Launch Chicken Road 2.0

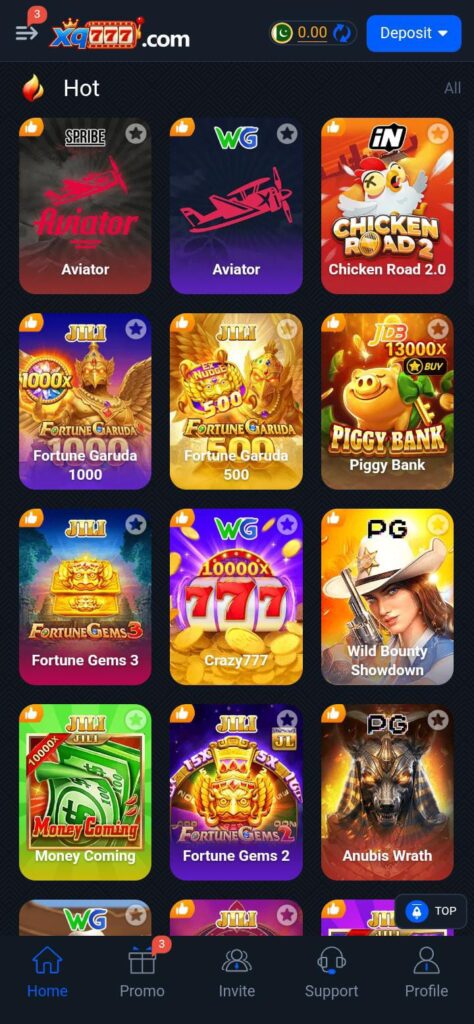click(387, 206)
